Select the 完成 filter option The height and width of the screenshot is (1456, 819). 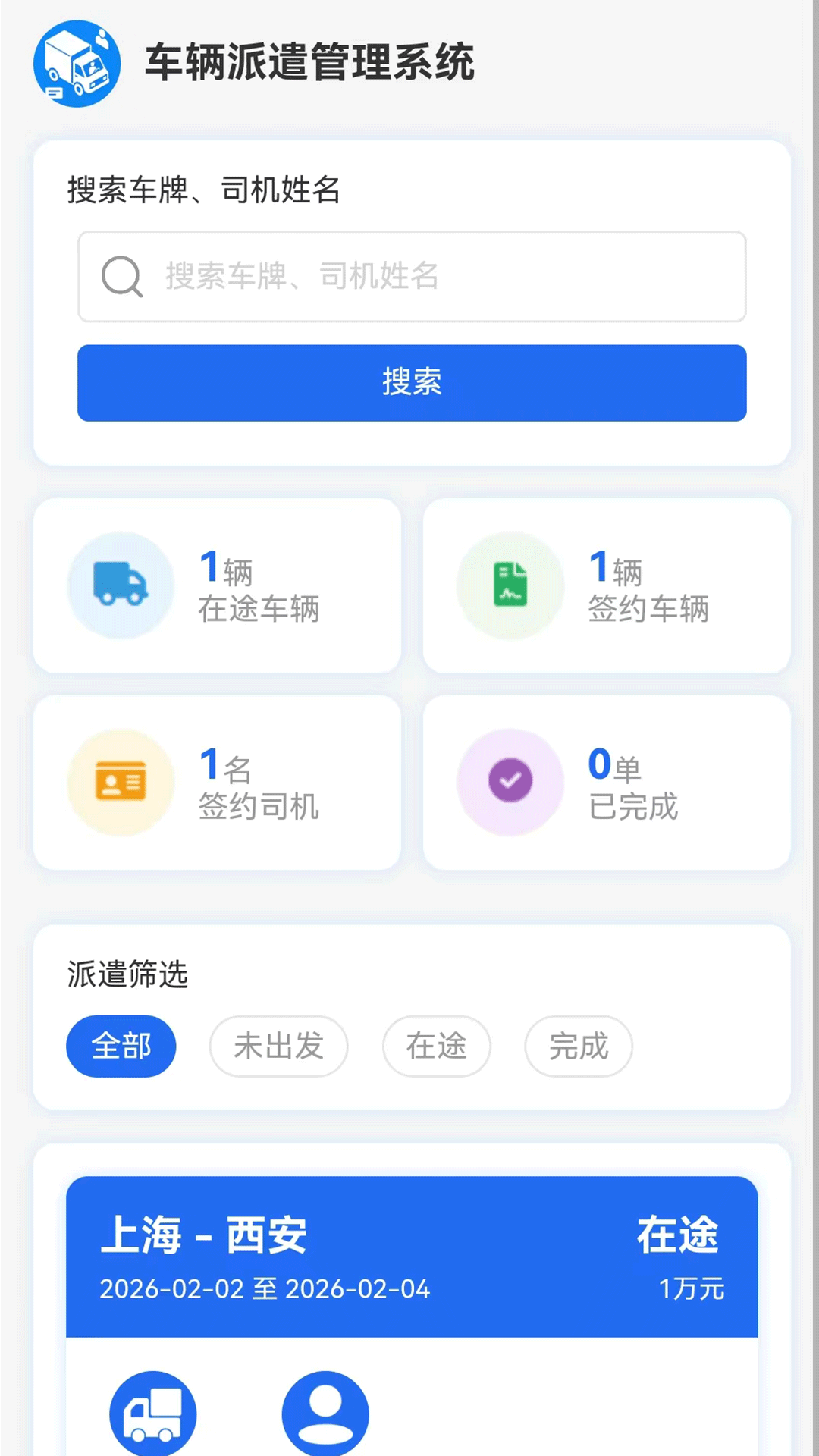pyautogui.click(x=578, y=1046)
